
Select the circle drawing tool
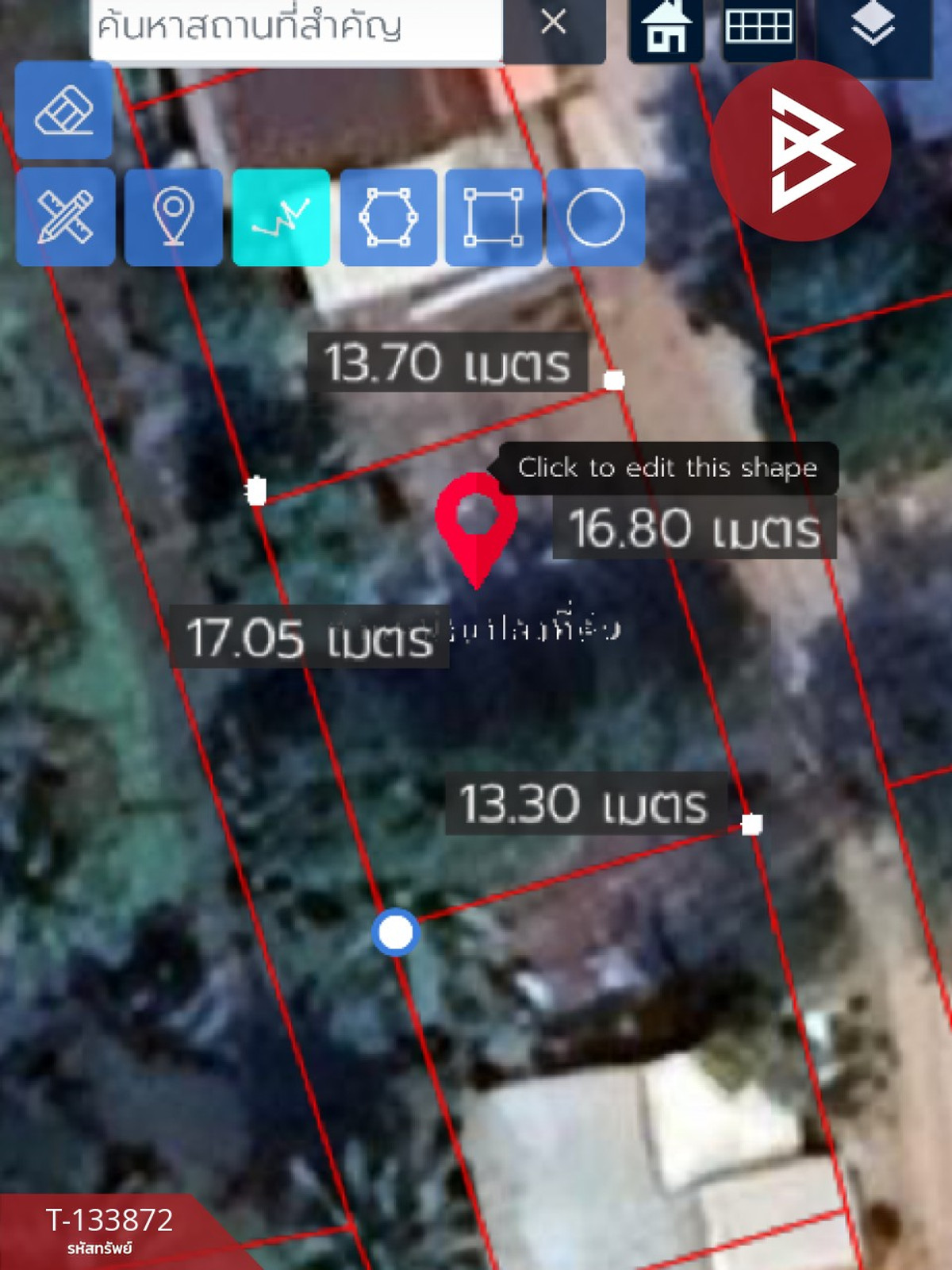point(596,217)
